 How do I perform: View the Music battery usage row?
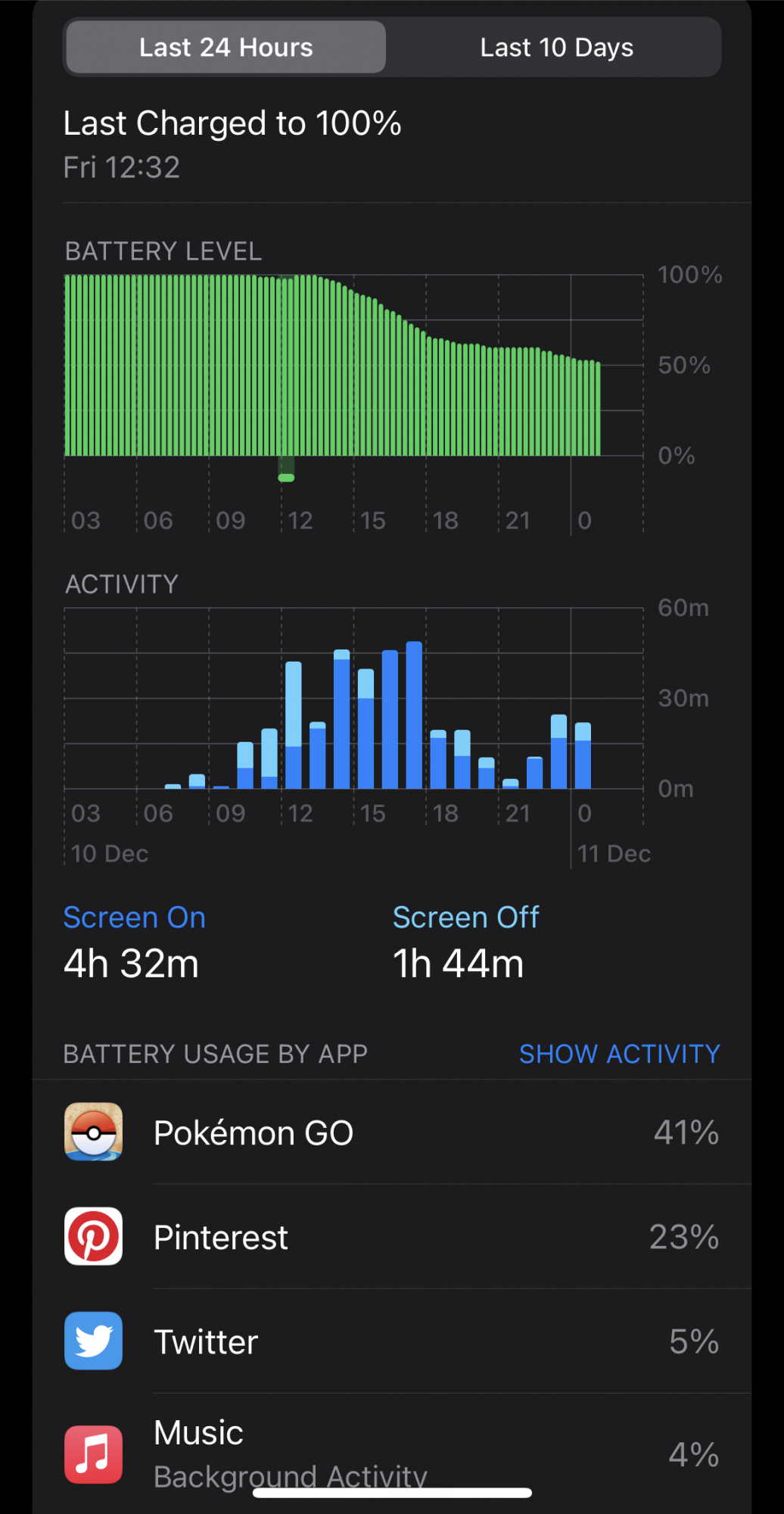click(x=392, y=1453)
